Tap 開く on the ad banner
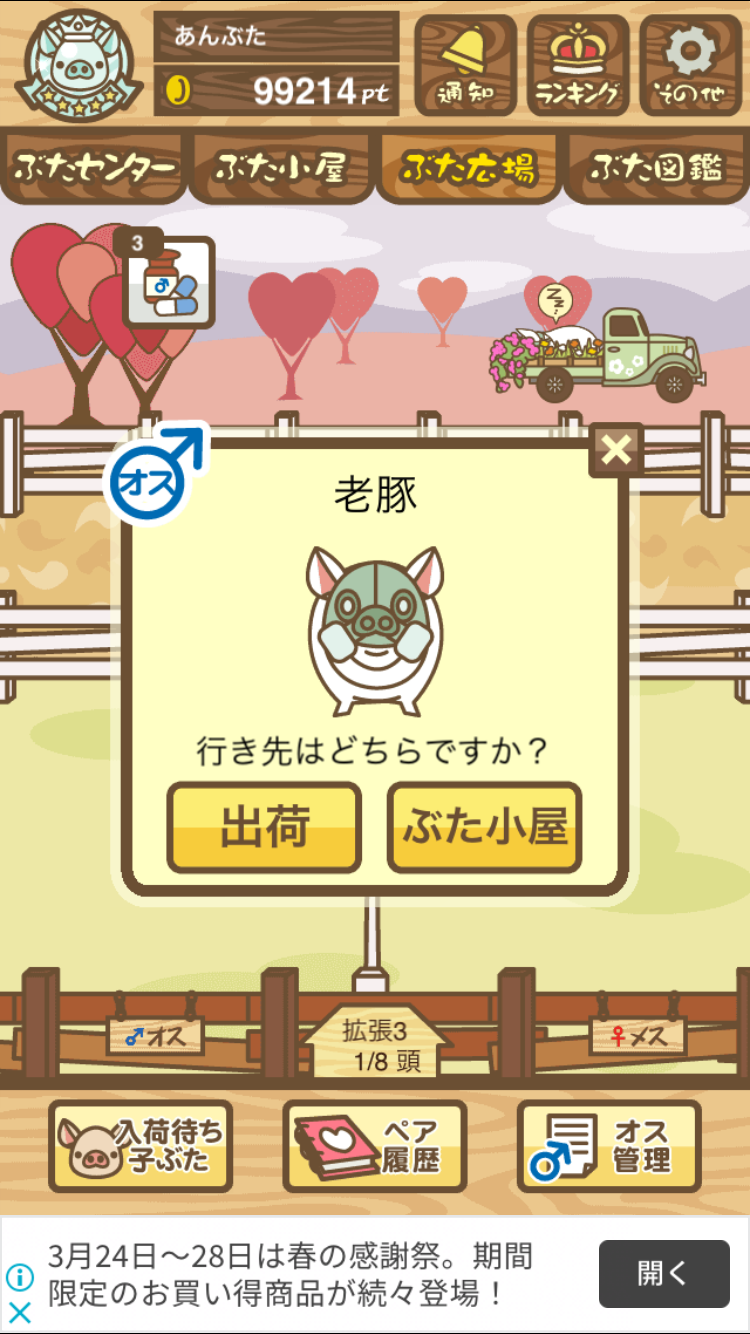The width and height of the screenshot is (750, 1334). click(664, 1274)
